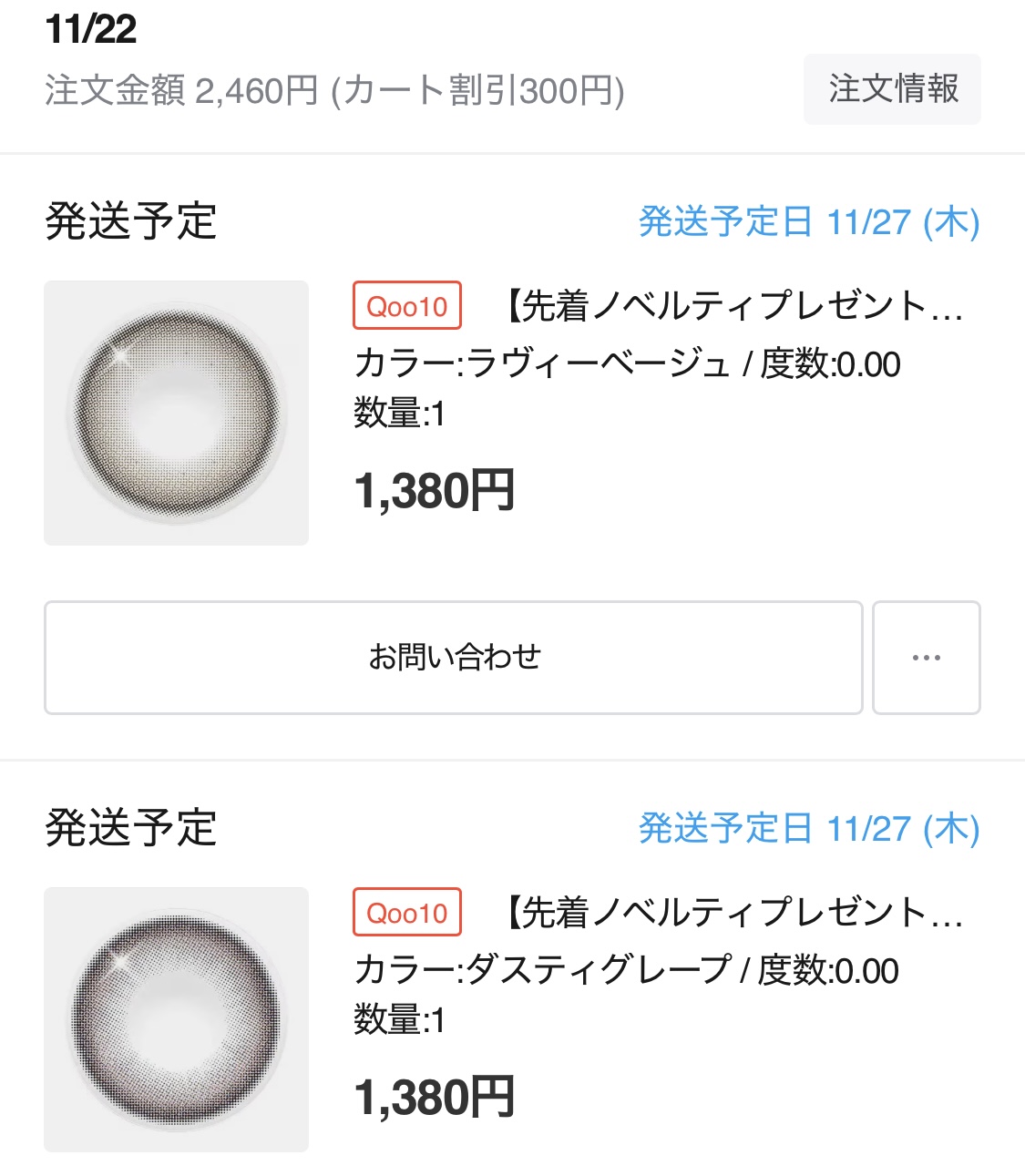Tap the お問い合わせ inquiry button
1025x1176 pixels.
453,657
